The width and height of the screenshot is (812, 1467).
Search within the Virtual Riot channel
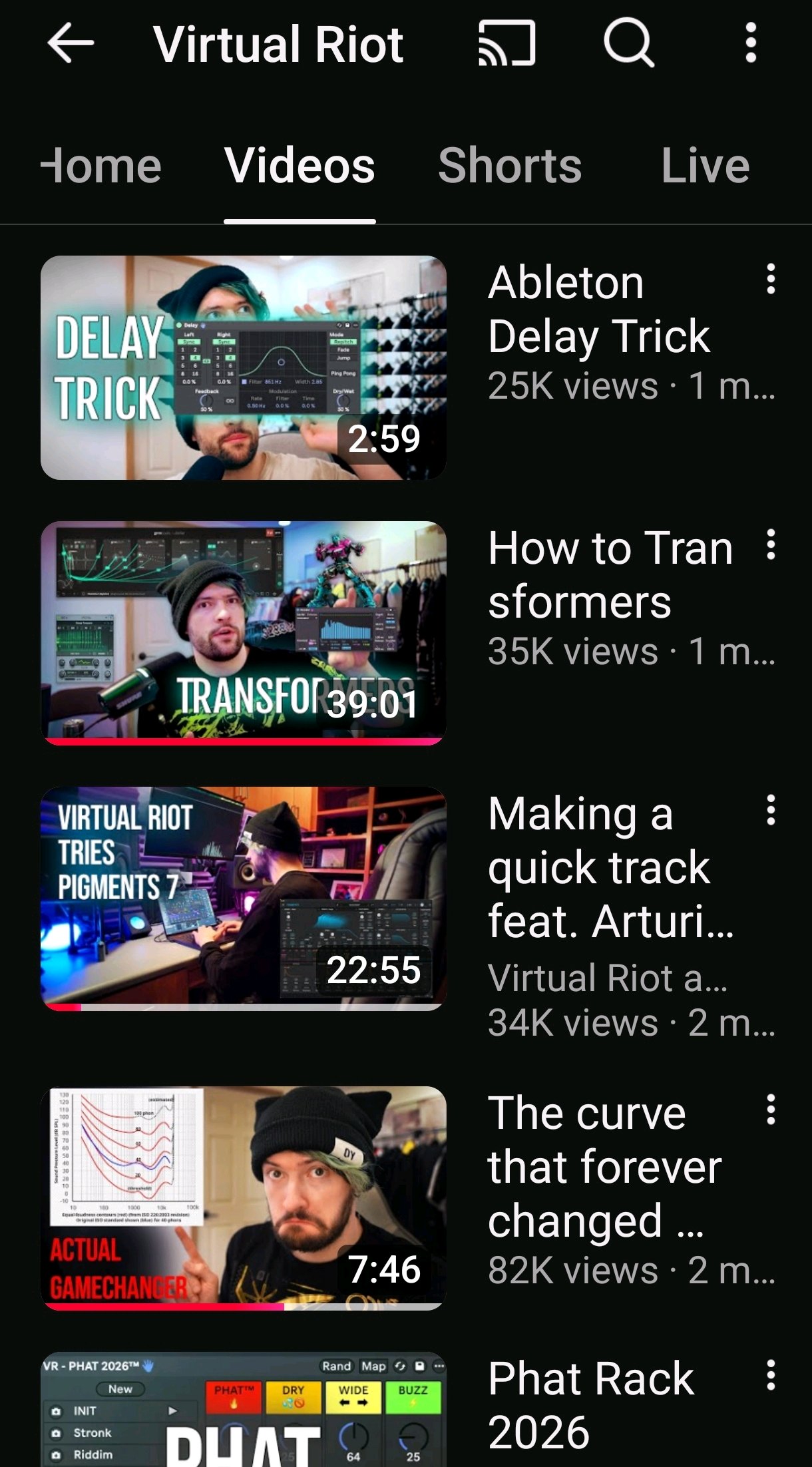628,43
